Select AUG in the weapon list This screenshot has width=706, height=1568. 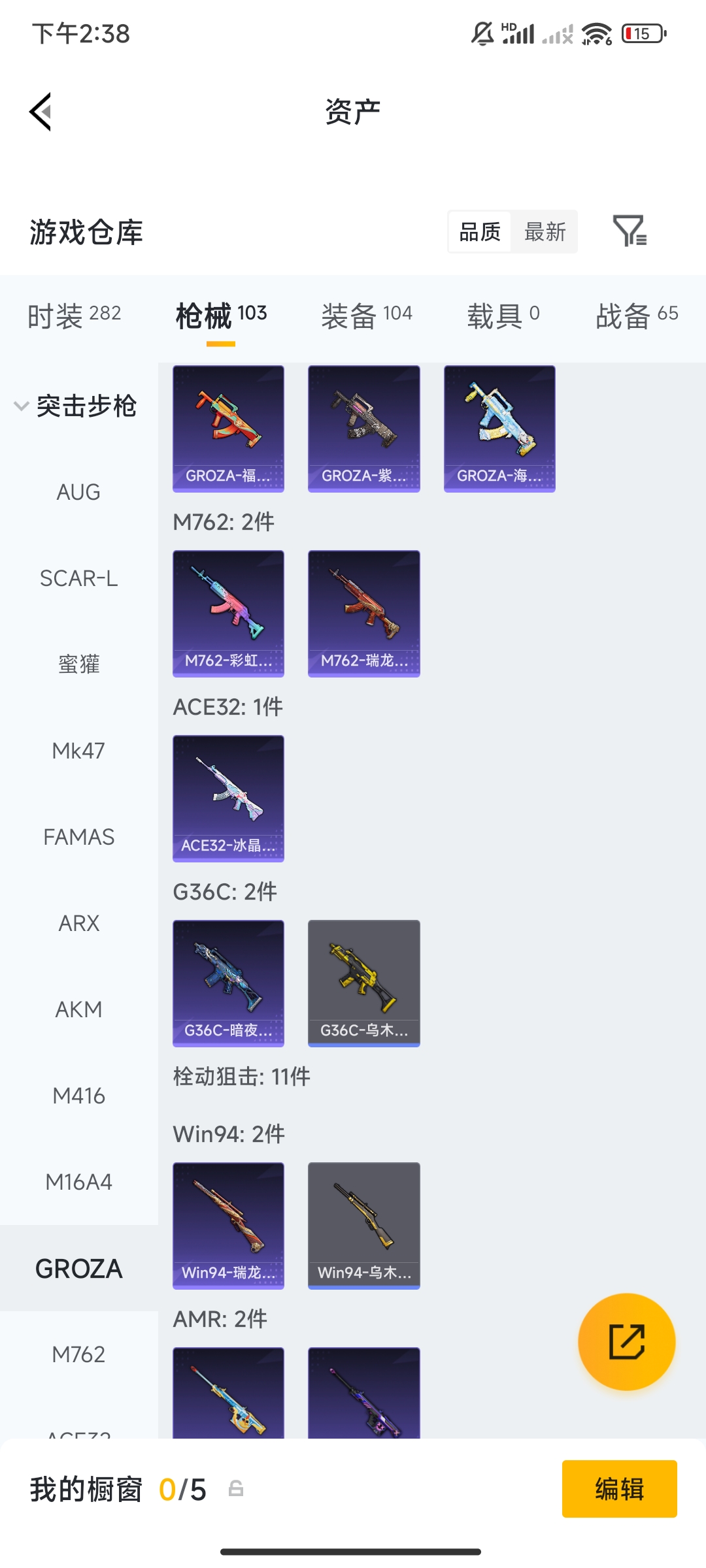pyautogui.click(x=78, y=492)
